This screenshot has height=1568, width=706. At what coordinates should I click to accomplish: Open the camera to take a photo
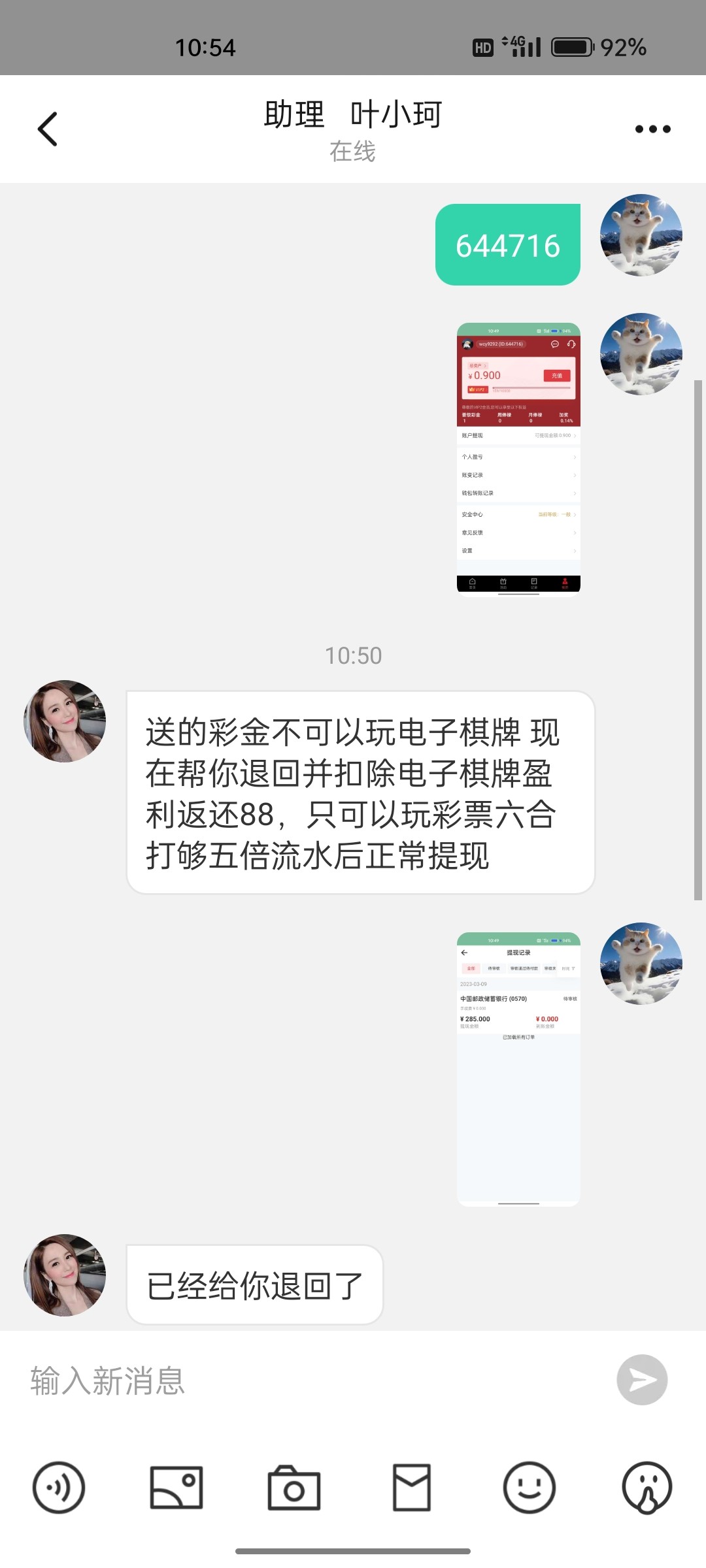coord(294,1488)
